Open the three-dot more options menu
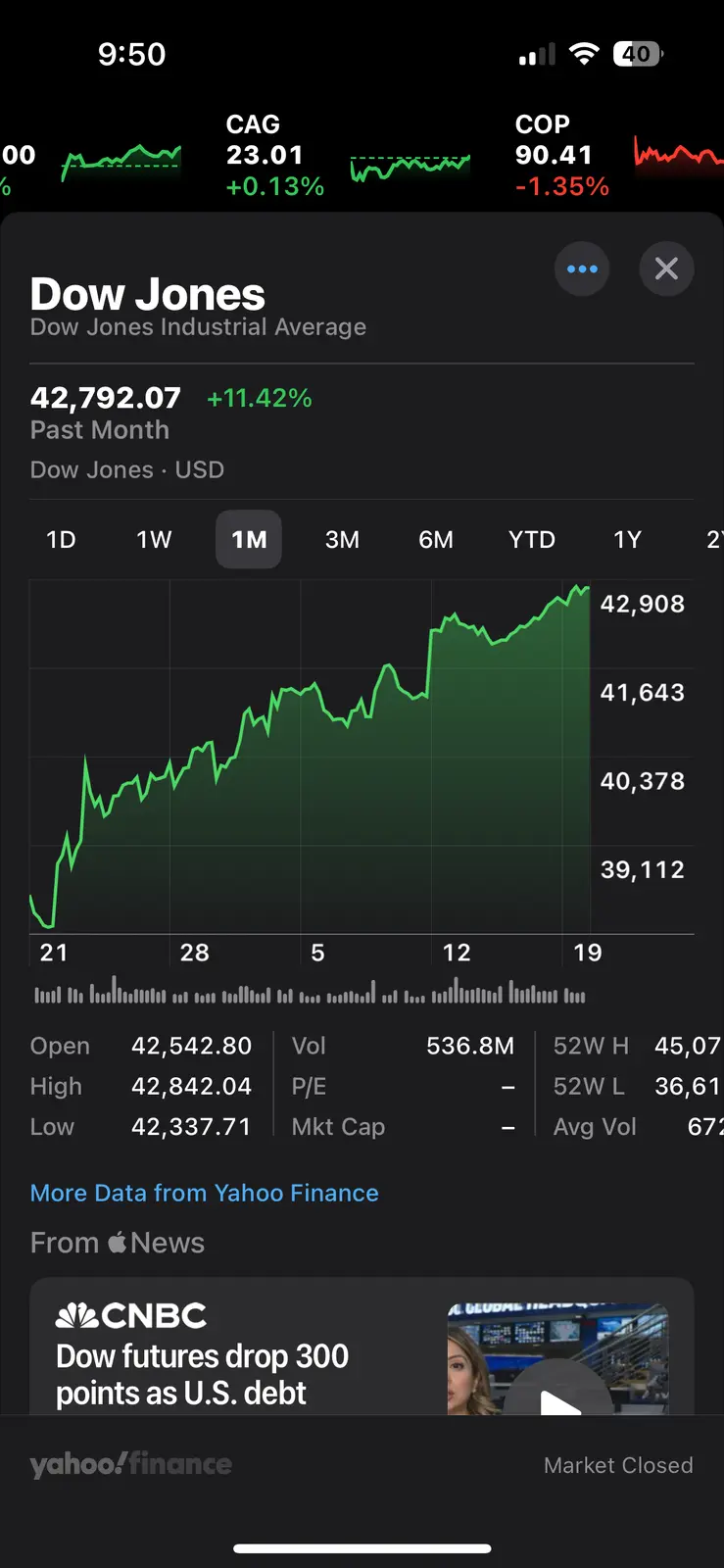Screen dimensions: 724x1568 pos(582,269)
